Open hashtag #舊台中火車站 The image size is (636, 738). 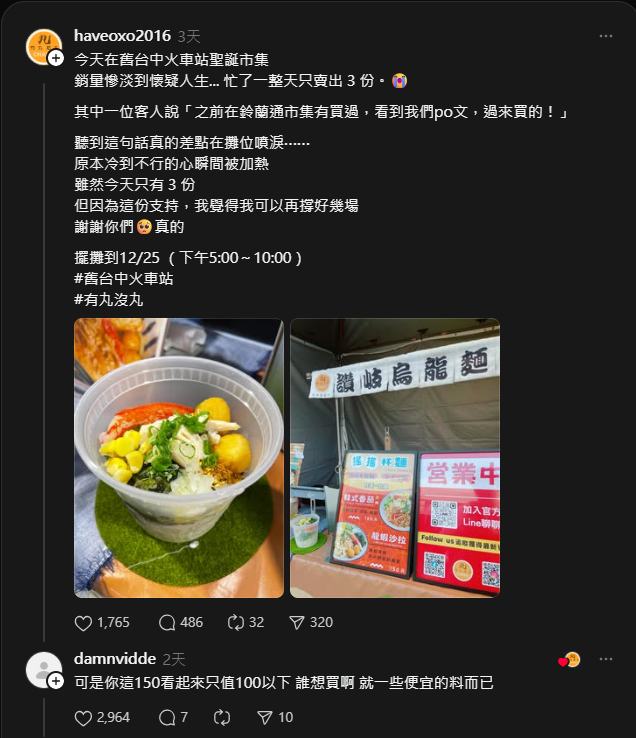124,279
